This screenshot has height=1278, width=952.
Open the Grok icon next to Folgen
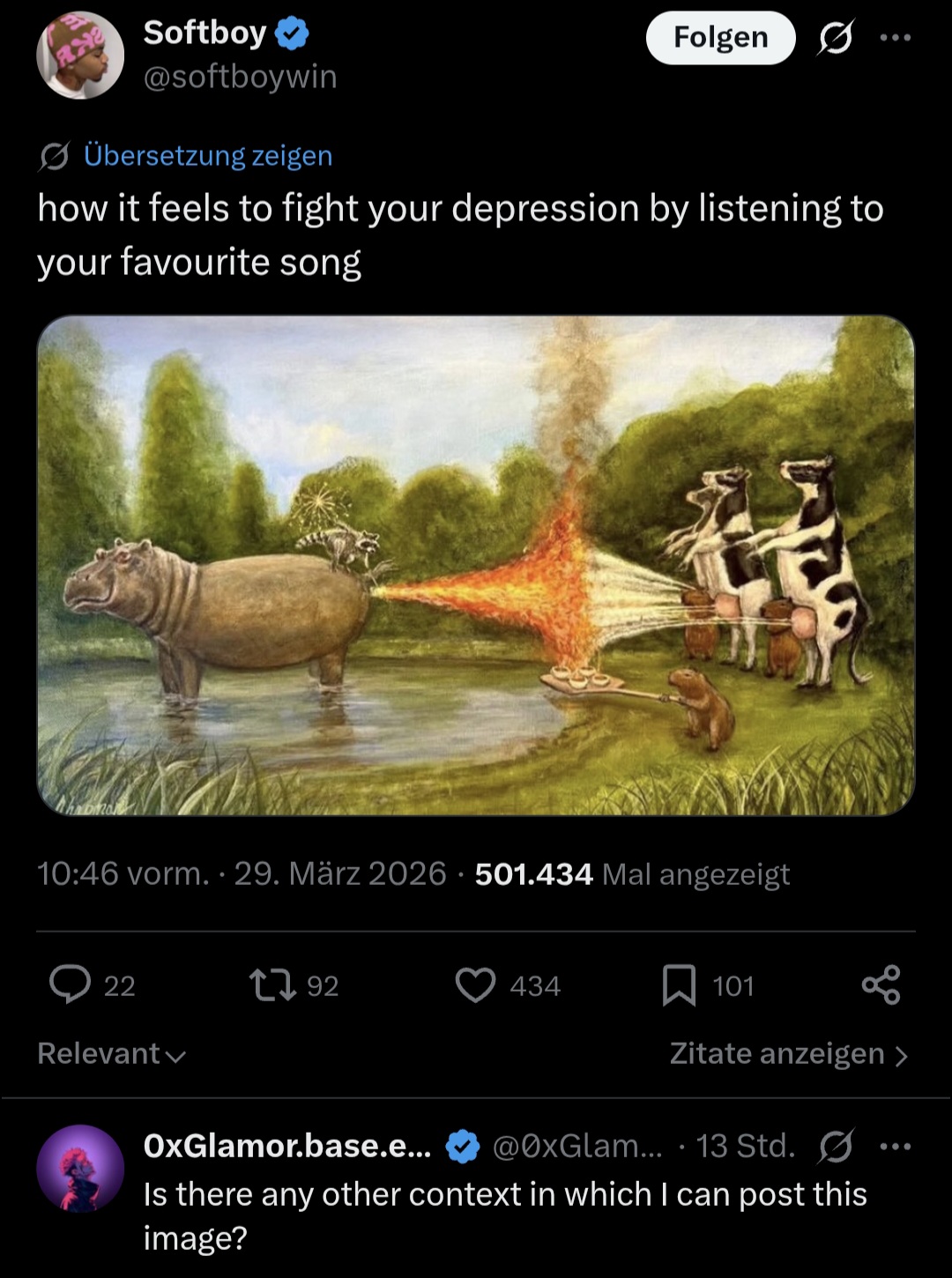[835, 38]
